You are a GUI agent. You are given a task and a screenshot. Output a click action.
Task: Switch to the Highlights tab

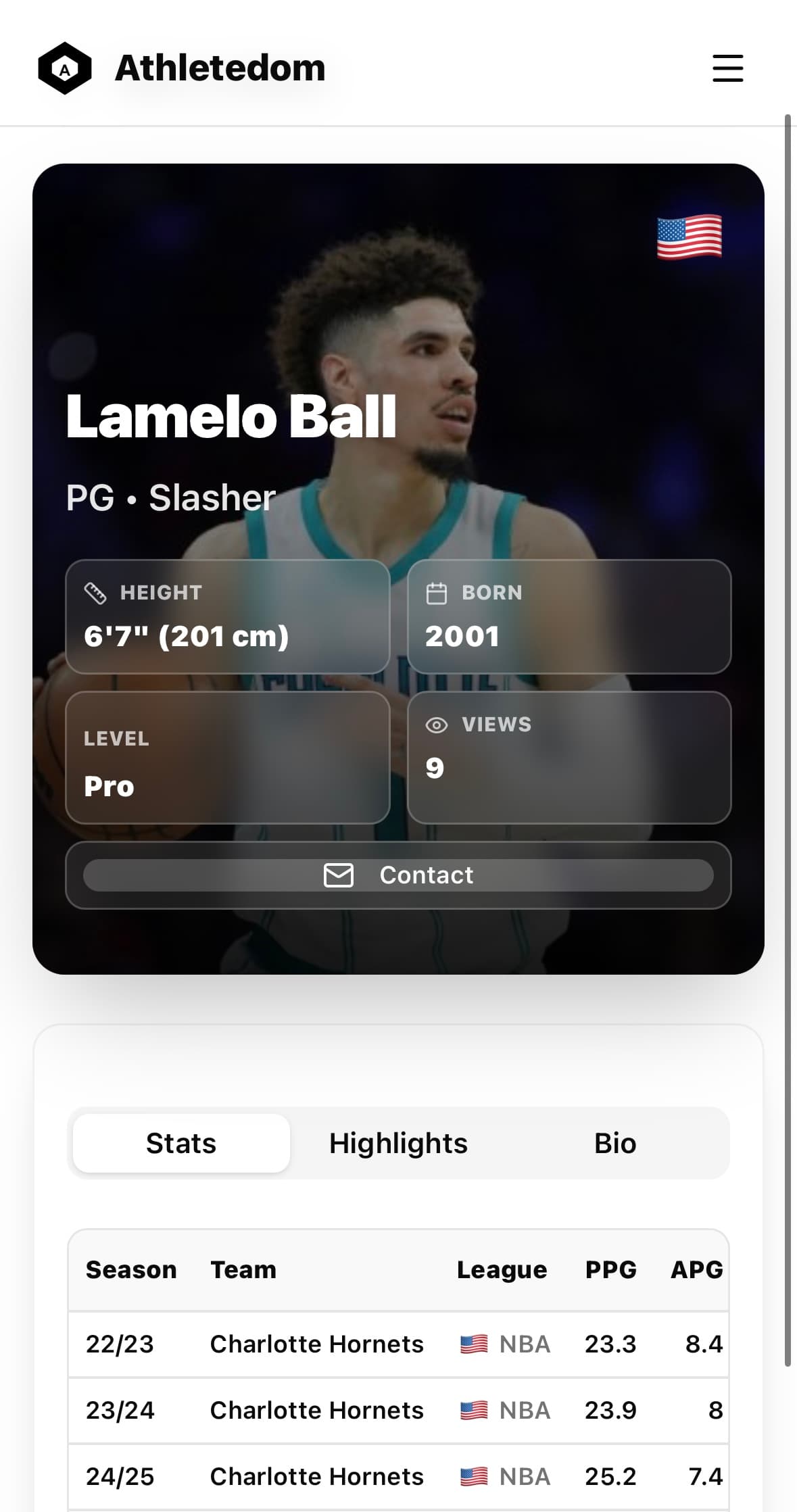[397, 1143]
